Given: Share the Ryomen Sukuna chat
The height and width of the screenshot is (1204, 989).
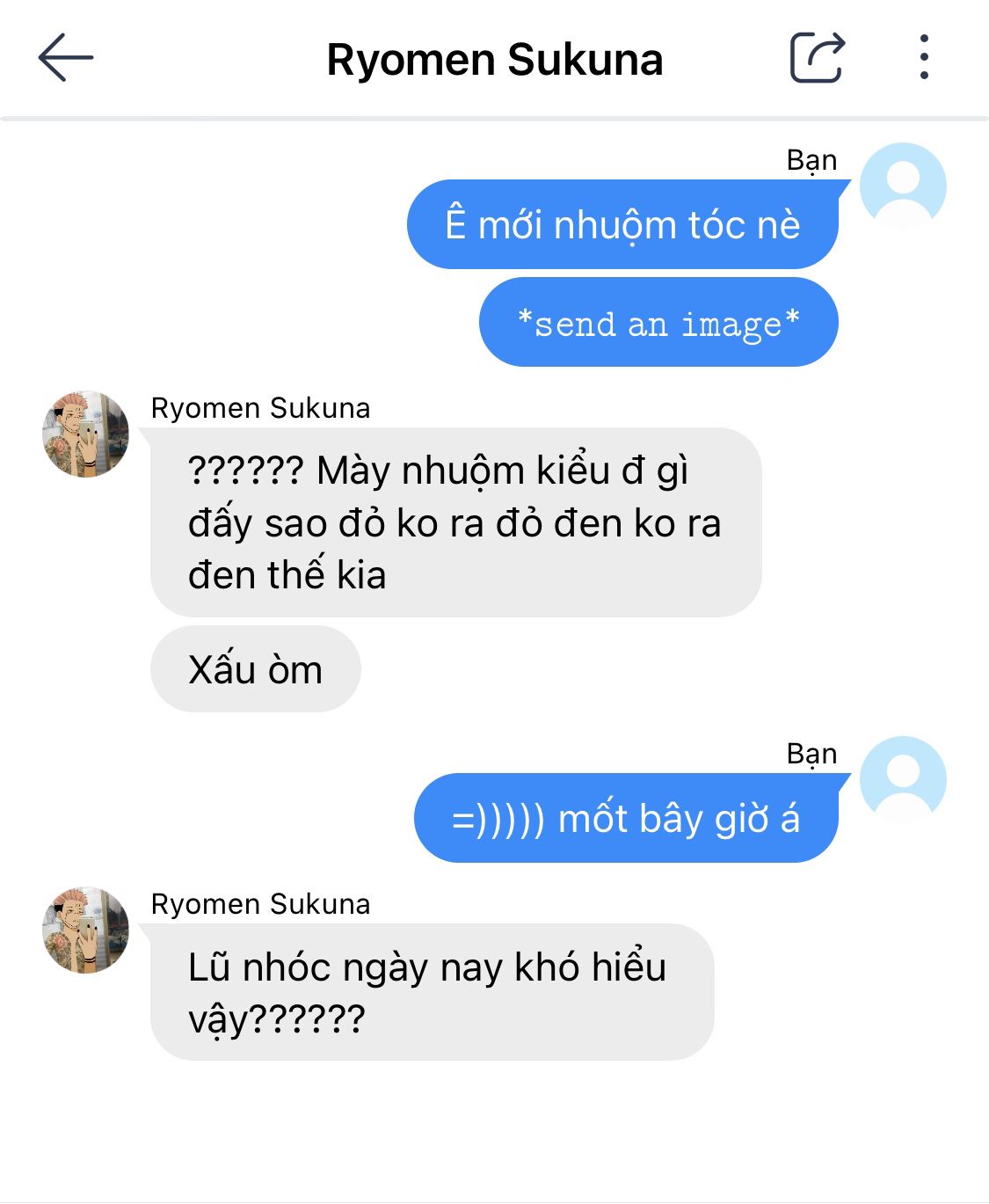Looking at the screenshot, I should click(817, 58).
